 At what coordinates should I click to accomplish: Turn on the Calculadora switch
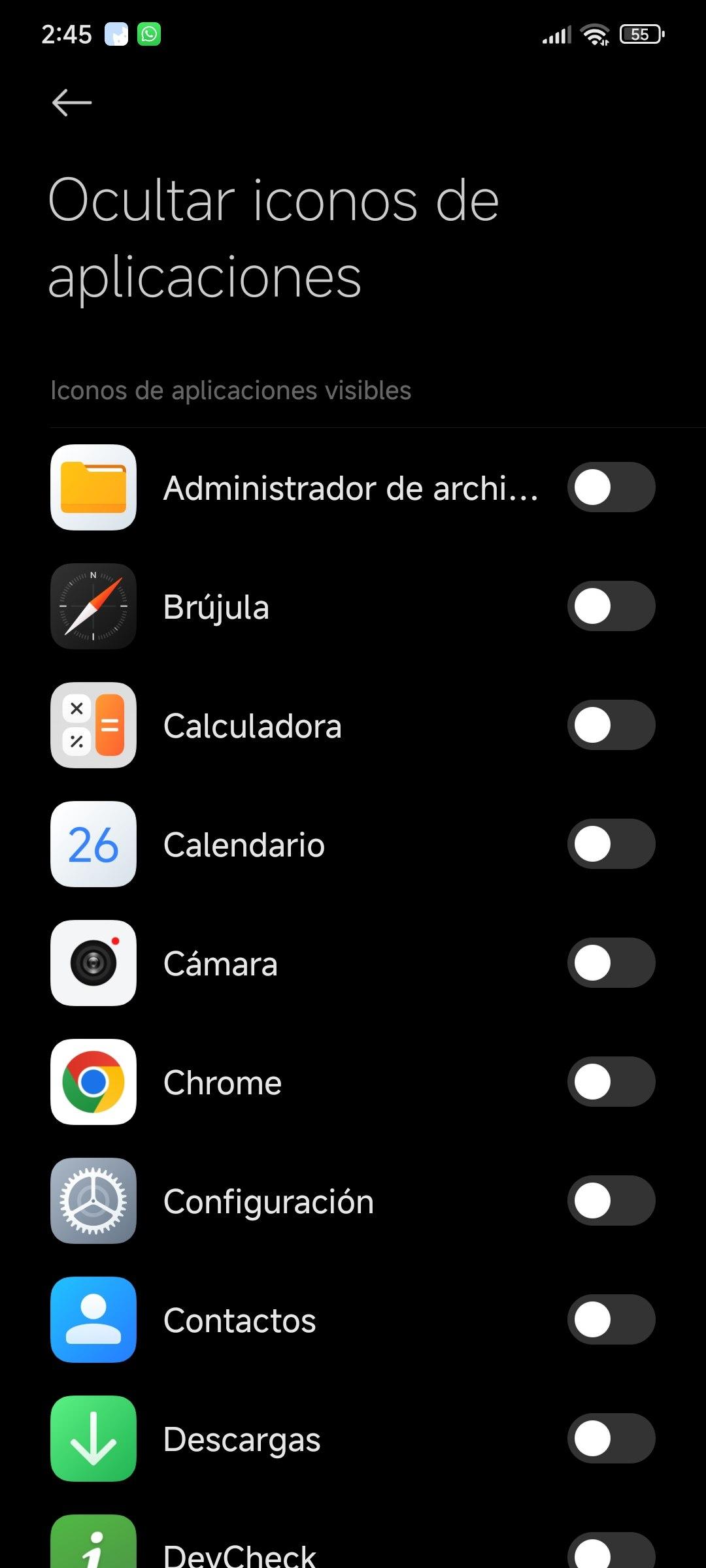pyautogui.click(x=611, y=725)
